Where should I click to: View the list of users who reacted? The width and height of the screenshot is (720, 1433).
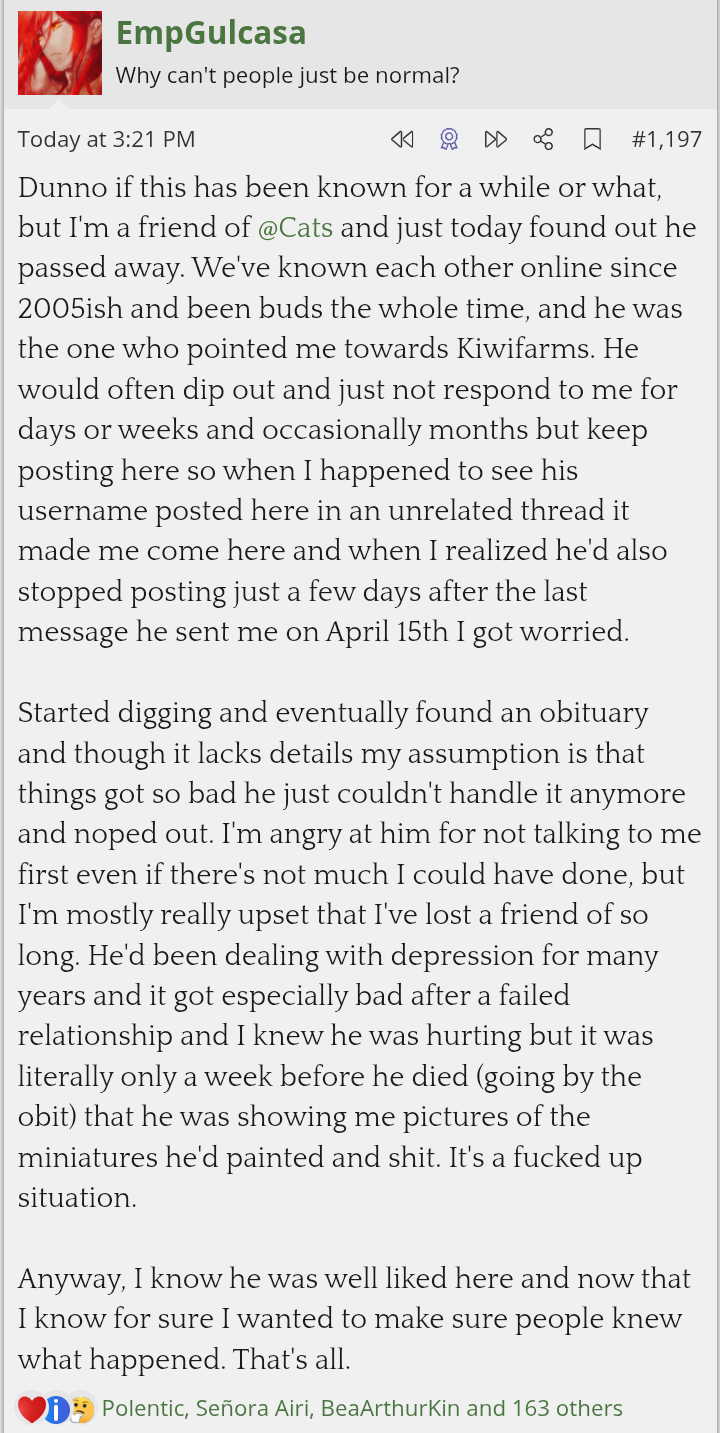(x=362, y=1408)
